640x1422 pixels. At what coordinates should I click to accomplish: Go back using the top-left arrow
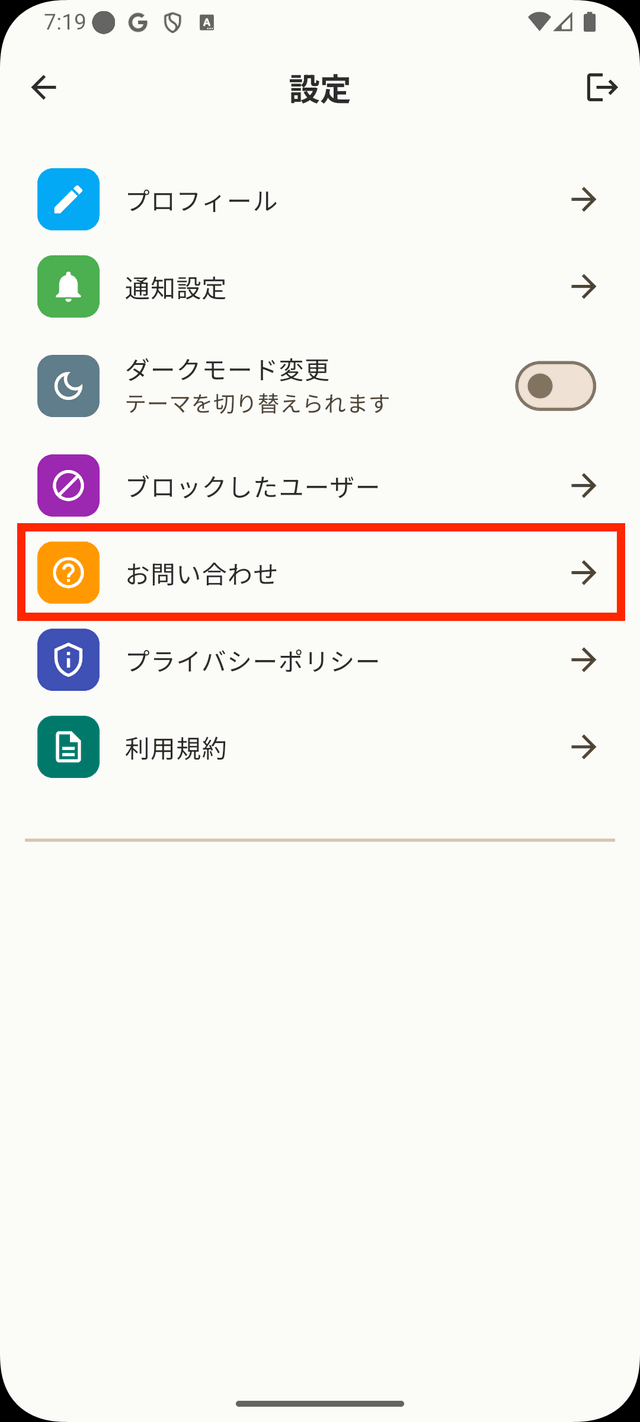click(44, 88)
